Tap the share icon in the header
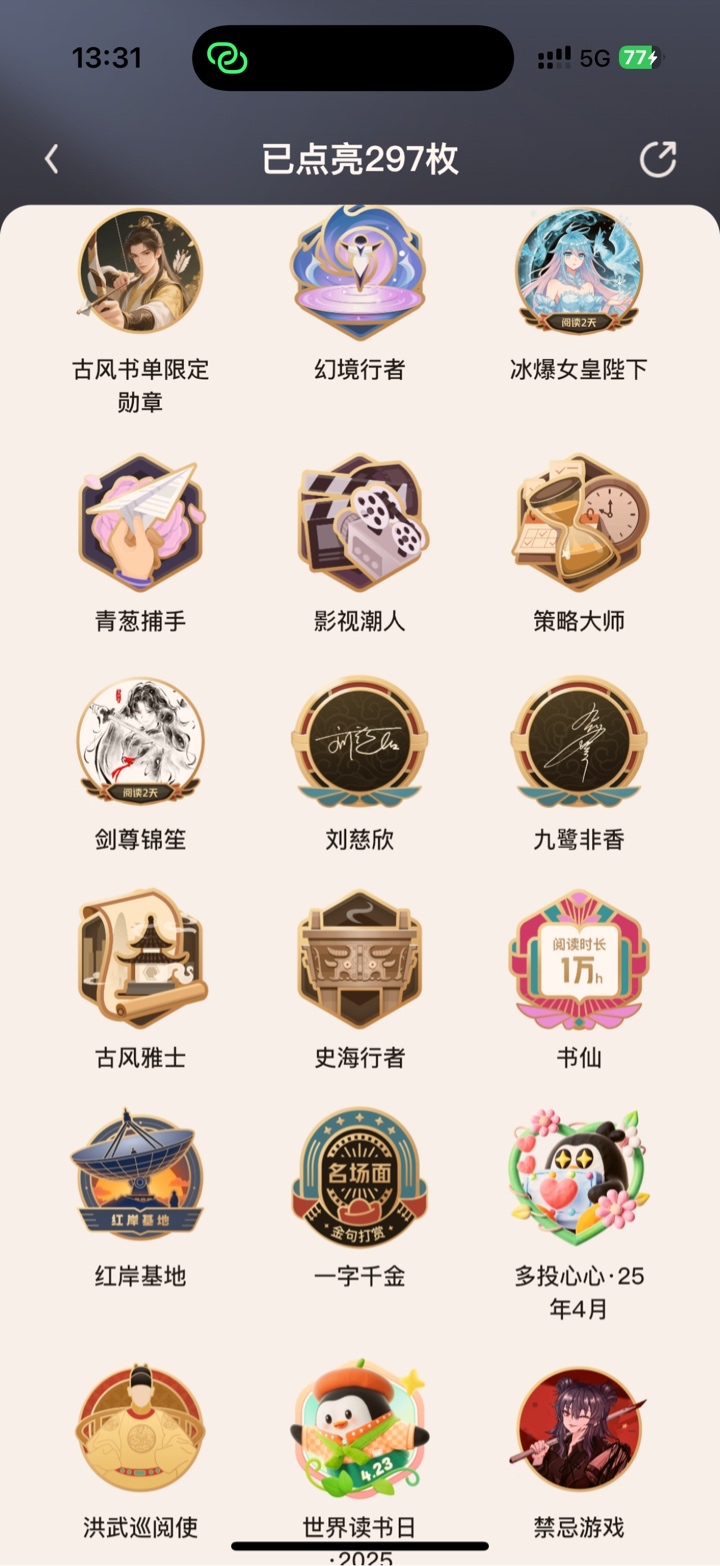The image size is (720, 1566). coord(658,159)
